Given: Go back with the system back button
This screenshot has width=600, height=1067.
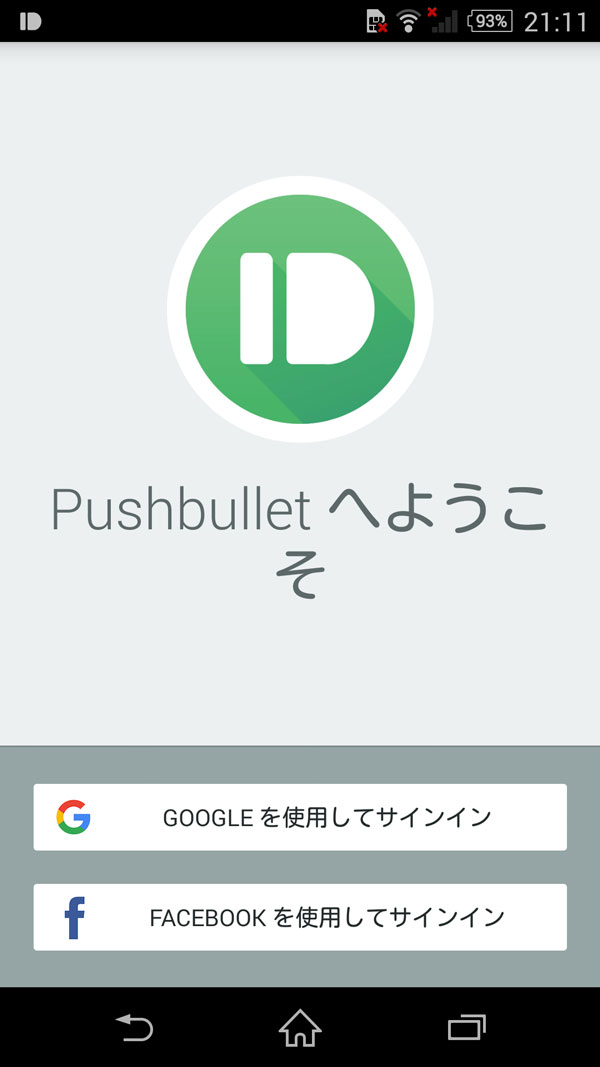Looking at the screenshot, I should [x=134, y=1027].
